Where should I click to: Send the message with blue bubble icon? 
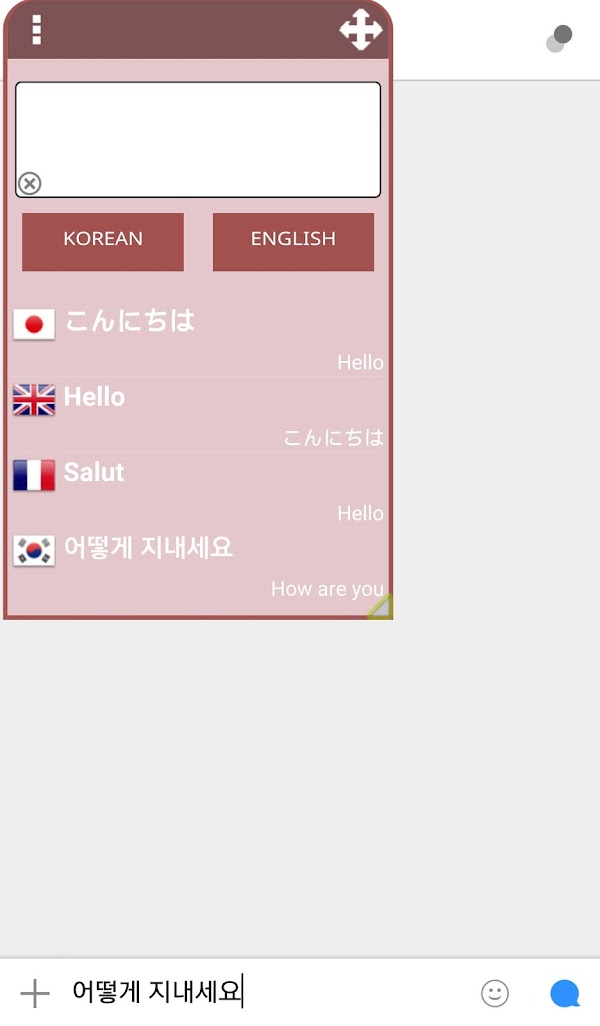click(x=565, y=993)
